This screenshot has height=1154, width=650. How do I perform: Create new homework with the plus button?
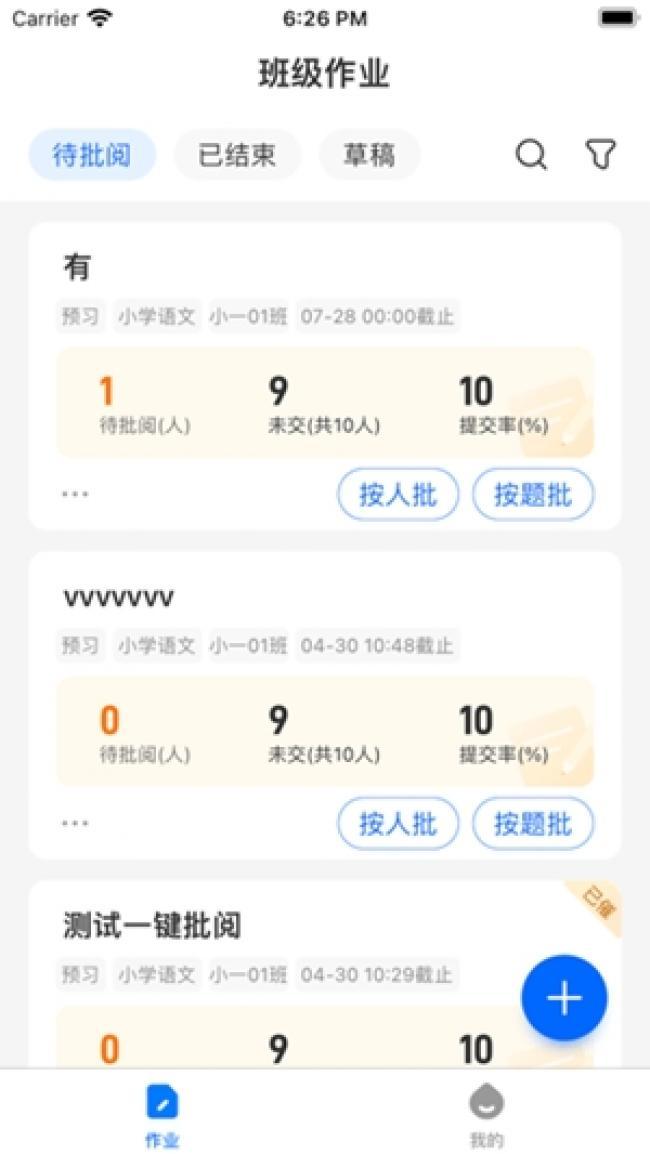pos(565,998)
